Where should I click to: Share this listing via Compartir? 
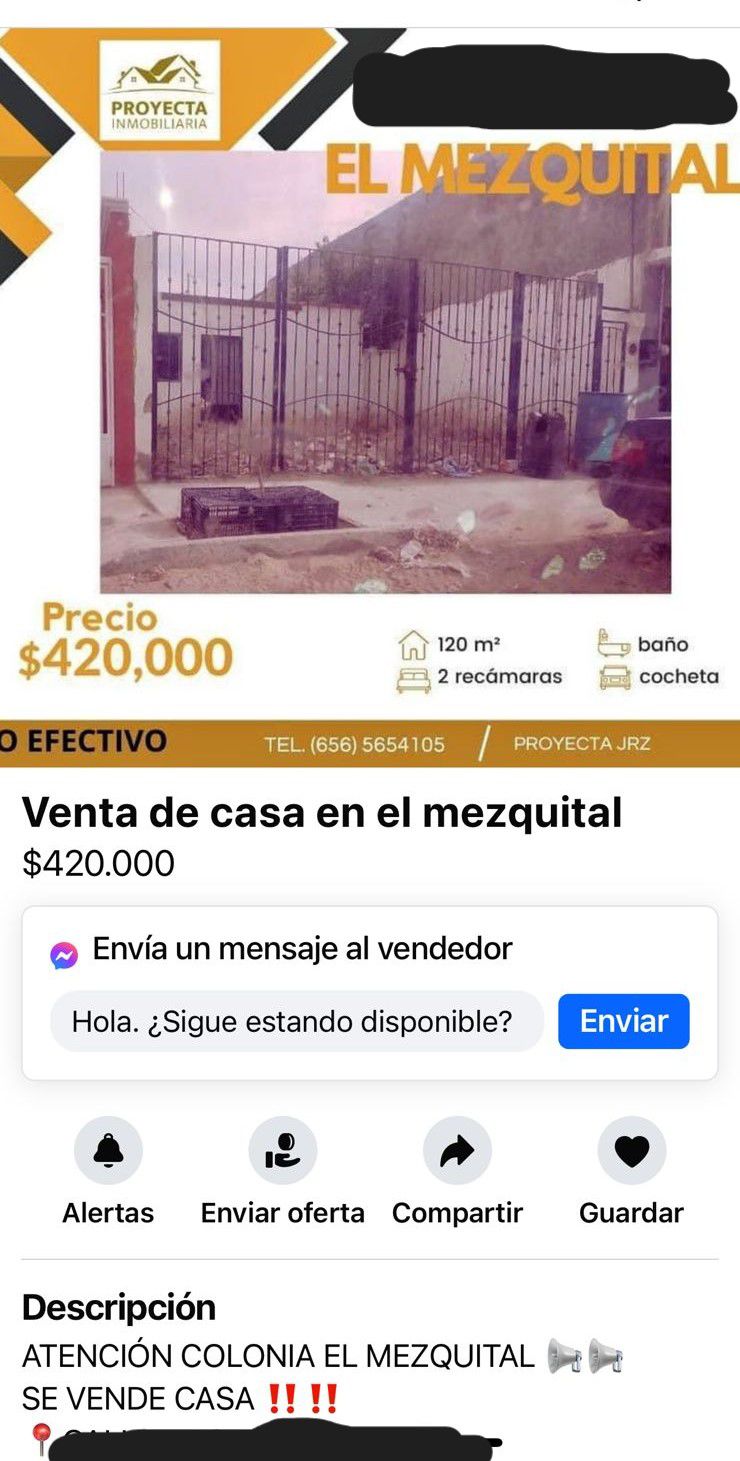457,1151
